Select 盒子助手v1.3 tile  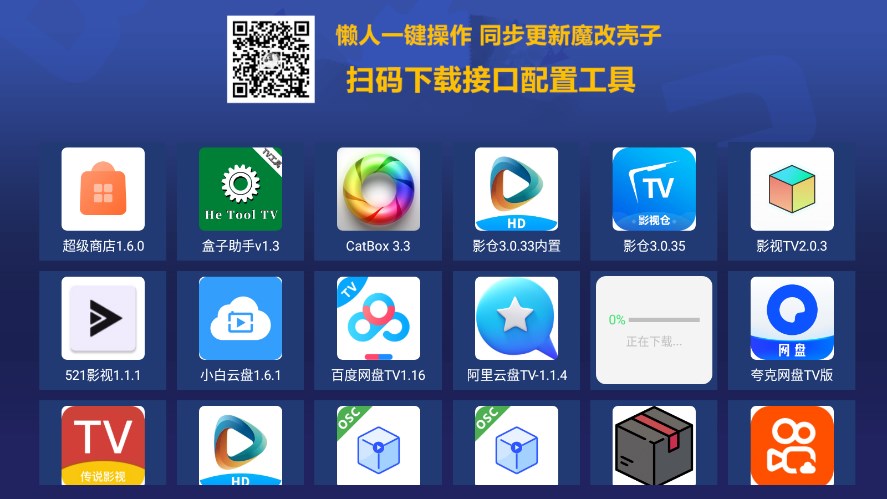[x=240, y=199]
